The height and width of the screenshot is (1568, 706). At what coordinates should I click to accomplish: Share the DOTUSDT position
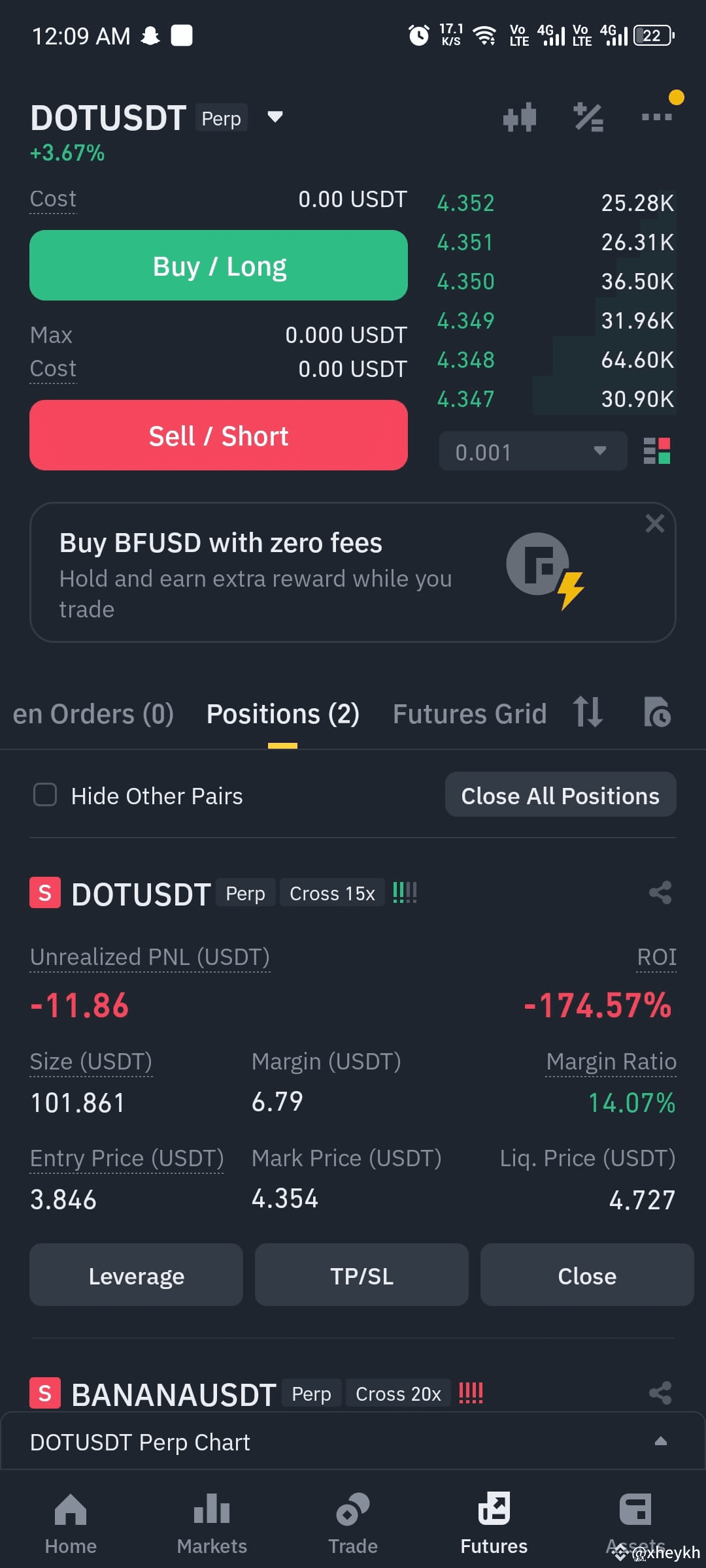click(660, 892)
